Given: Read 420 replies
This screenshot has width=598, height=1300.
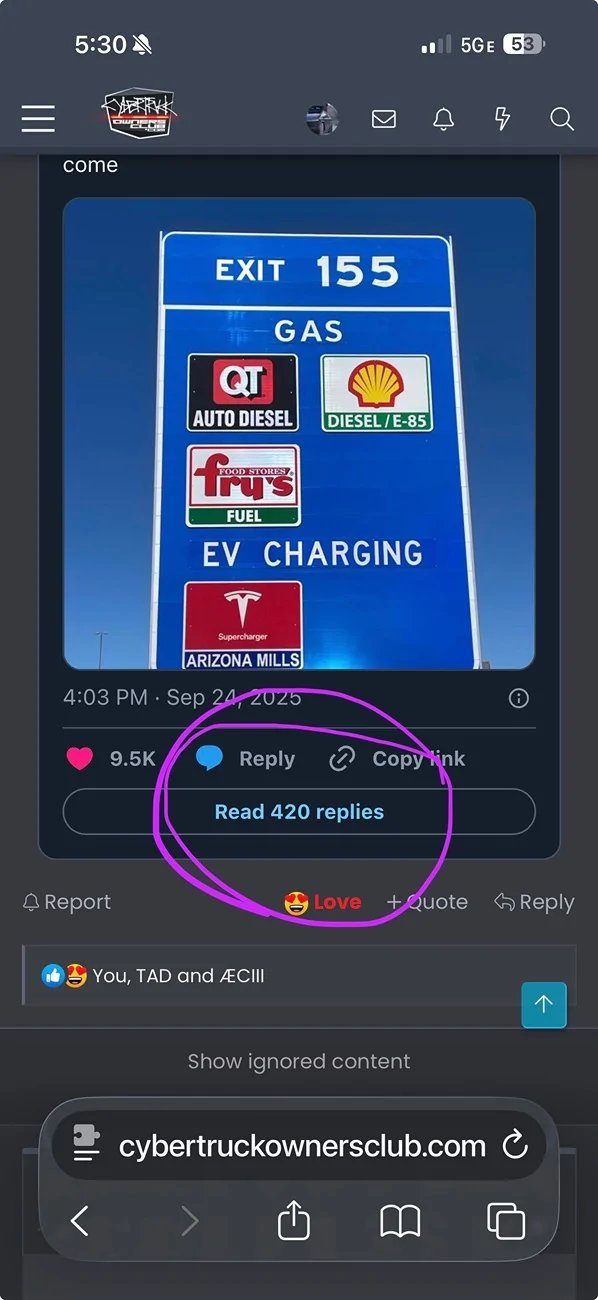Looking at the screenshot, I should [x=299, y=812].
